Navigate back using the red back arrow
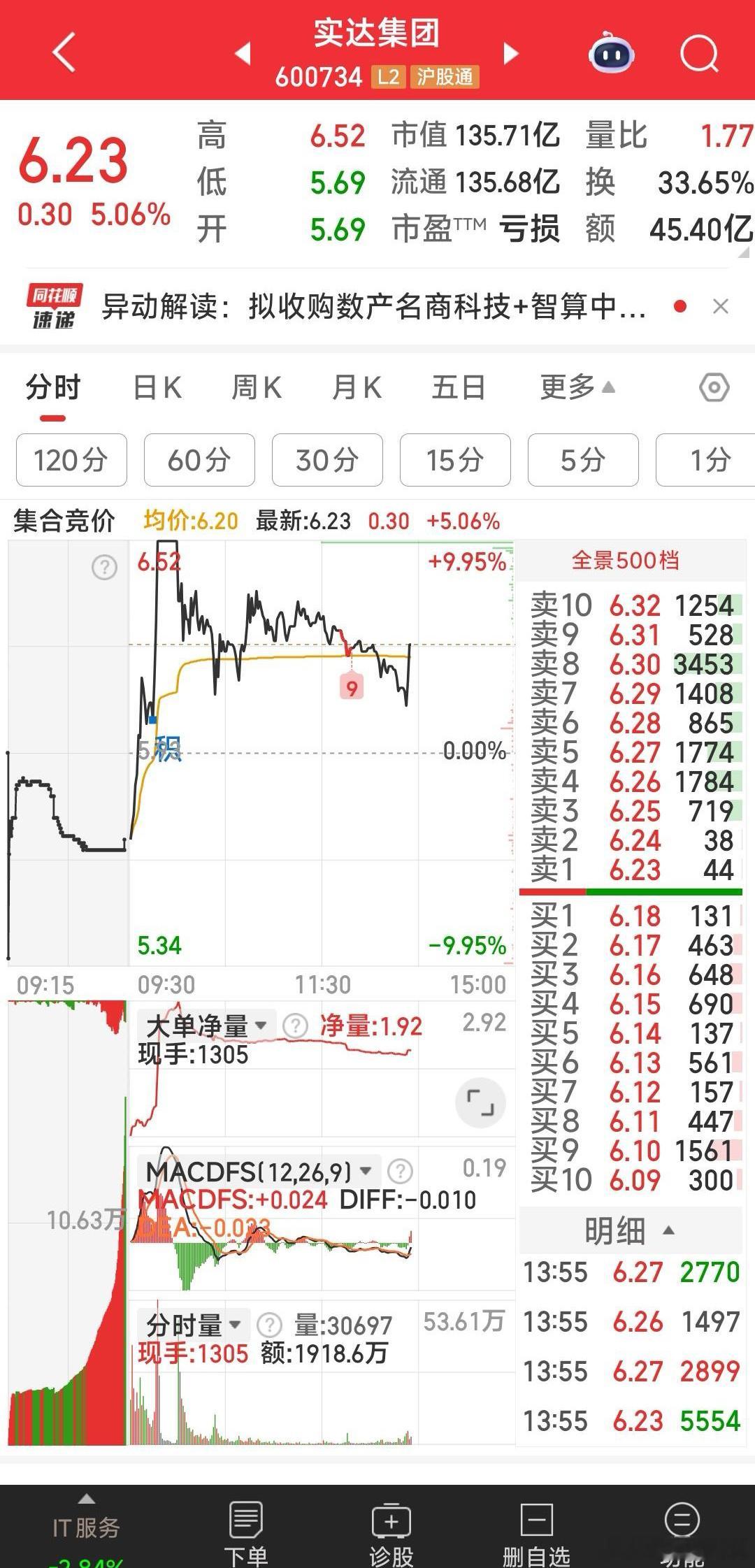This screenshot has width=755, height=1568. 63,52
